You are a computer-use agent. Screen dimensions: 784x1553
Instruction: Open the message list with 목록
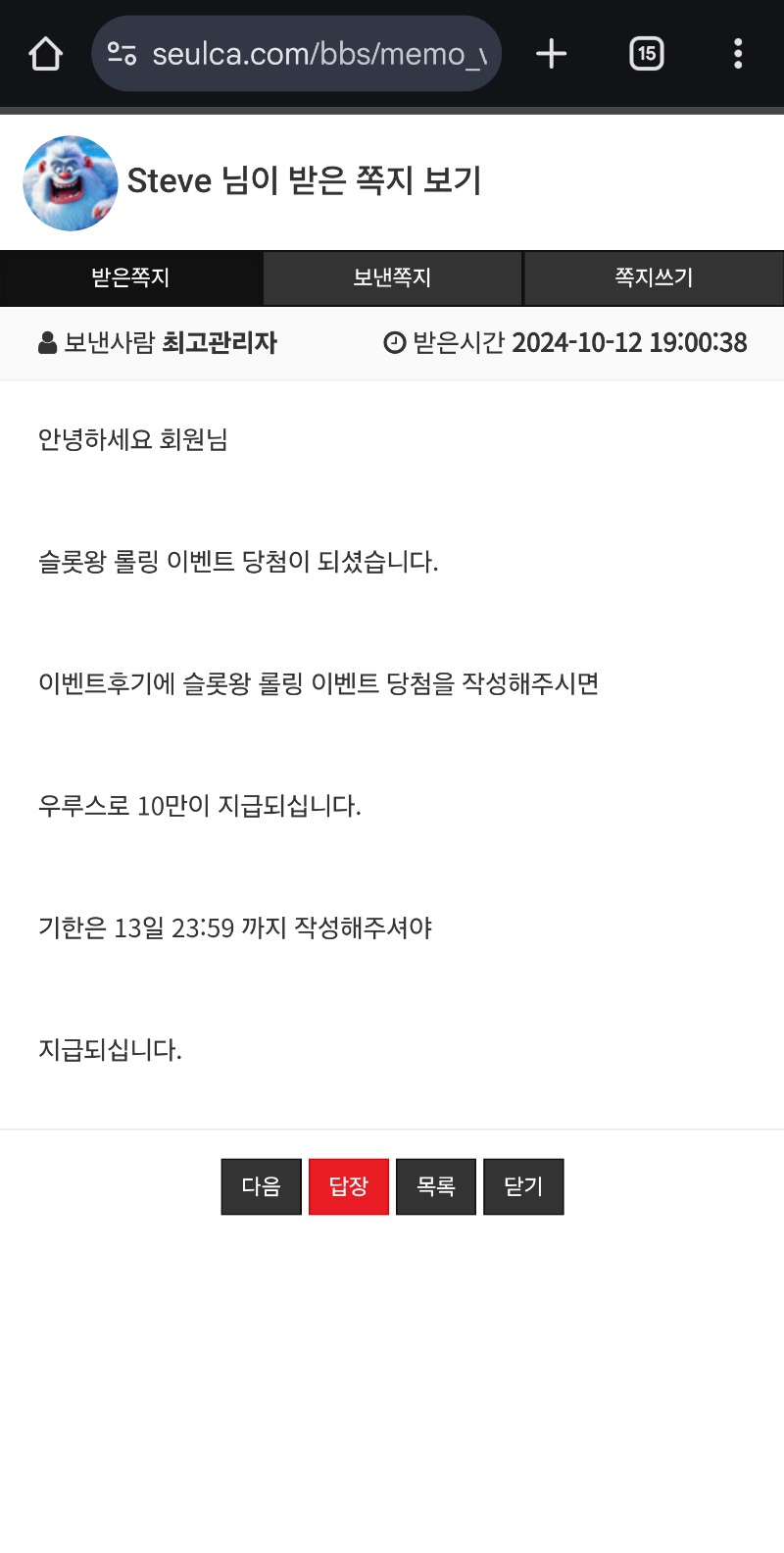pyautogui.click(x=435, y=1186)
